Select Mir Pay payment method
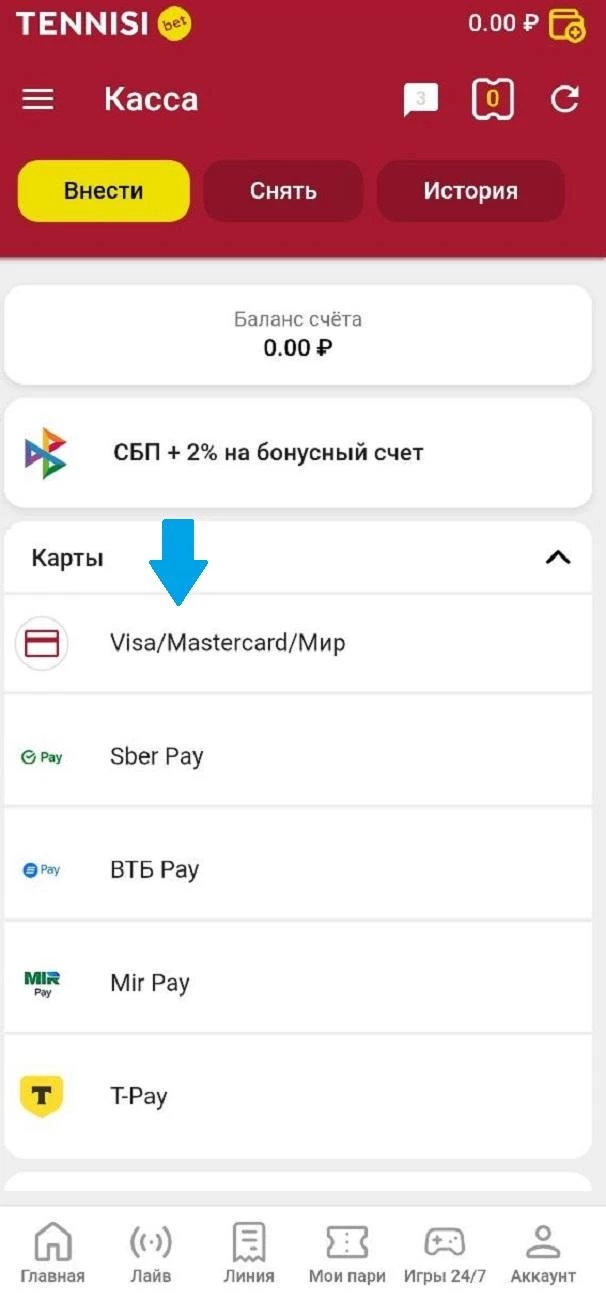 [298, 983]
